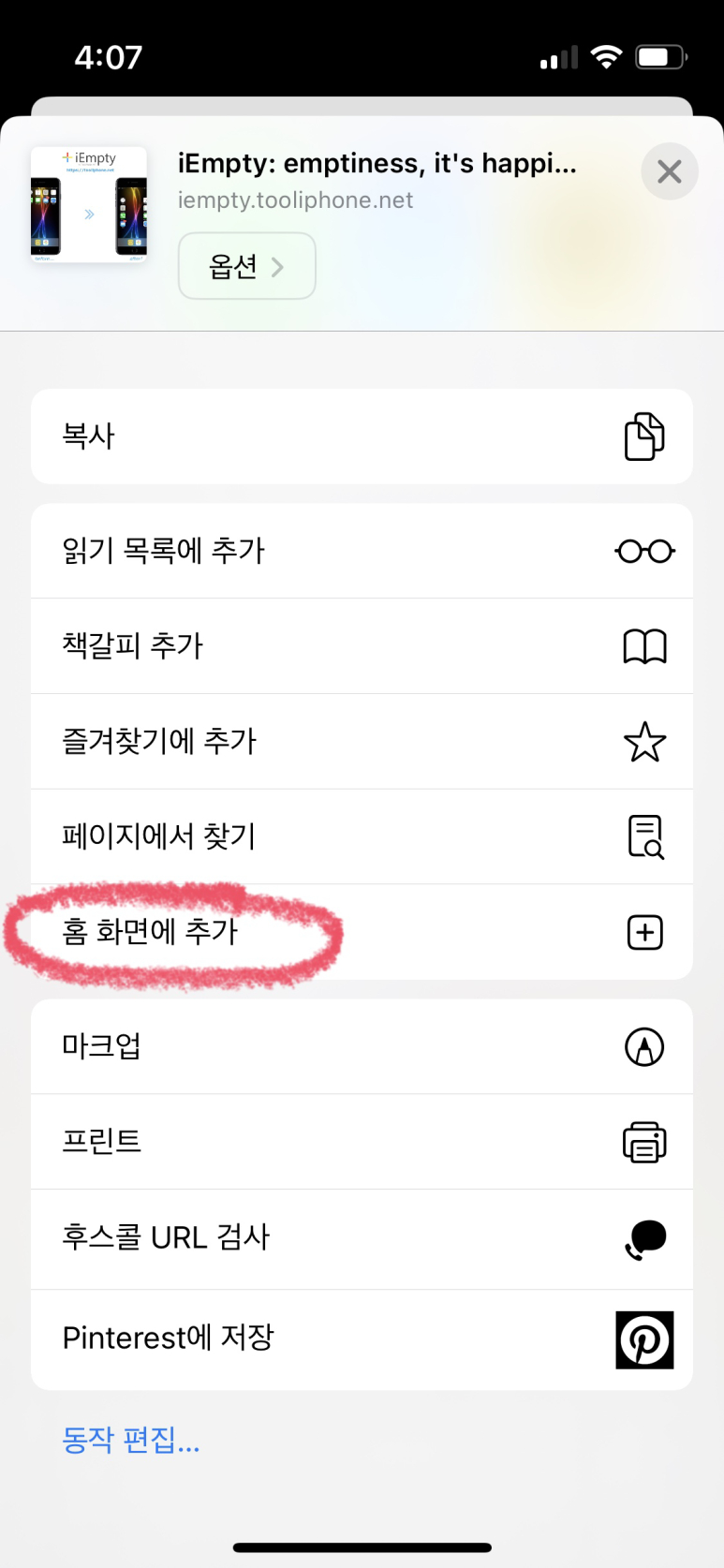
Task: Open 동작 편집... link
Action: pos(131,1439)
